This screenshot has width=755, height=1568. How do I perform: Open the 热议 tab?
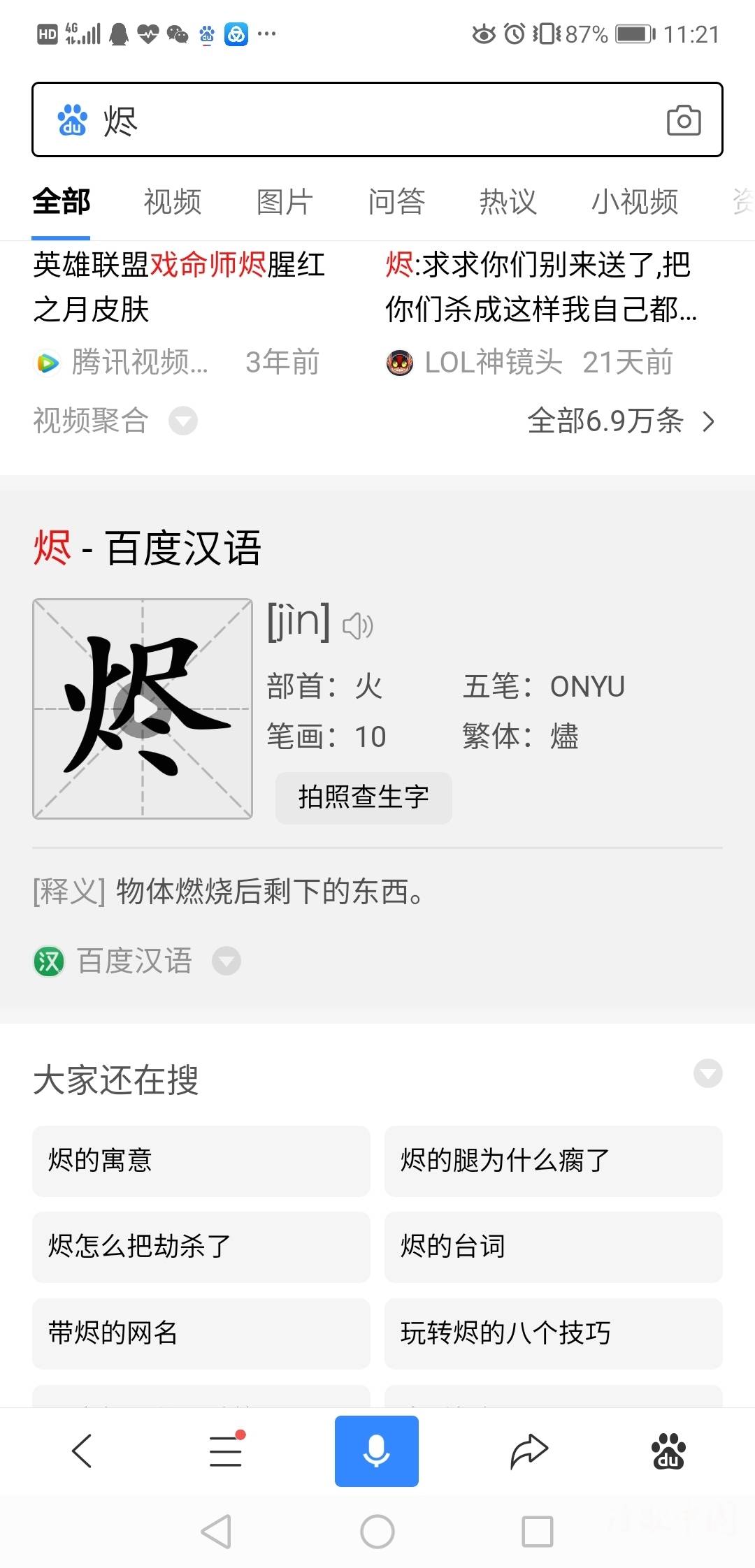click(508, 202)
